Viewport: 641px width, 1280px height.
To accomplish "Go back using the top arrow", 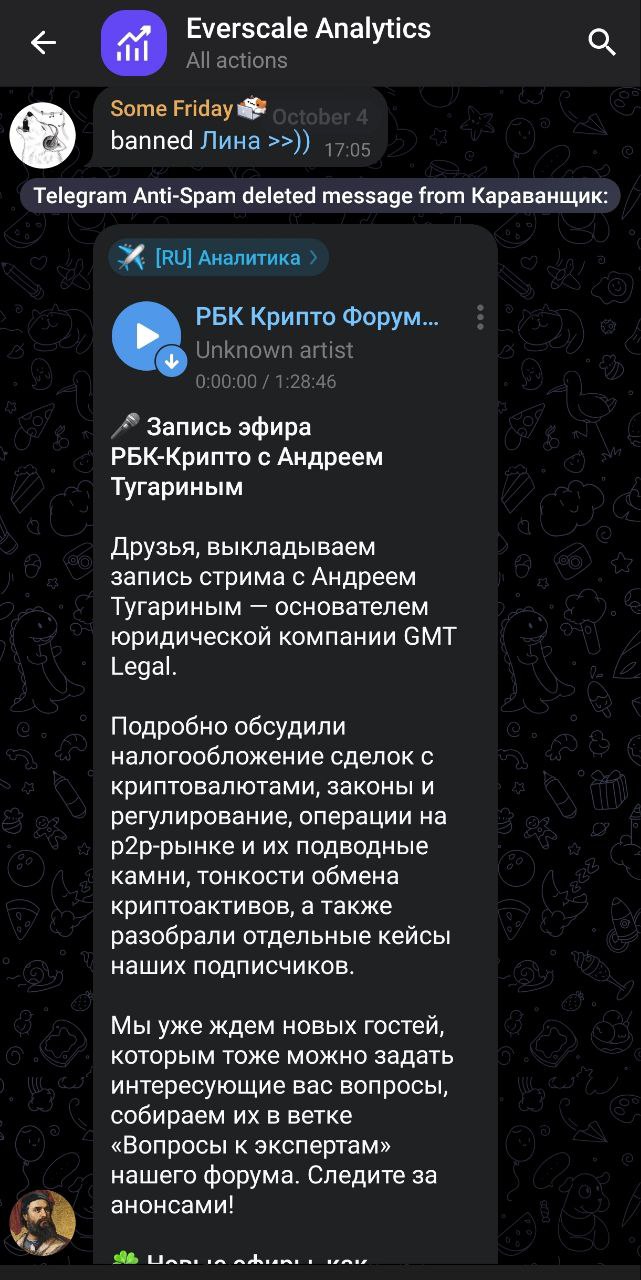I will pyautogui.click(x=43, y=42).
